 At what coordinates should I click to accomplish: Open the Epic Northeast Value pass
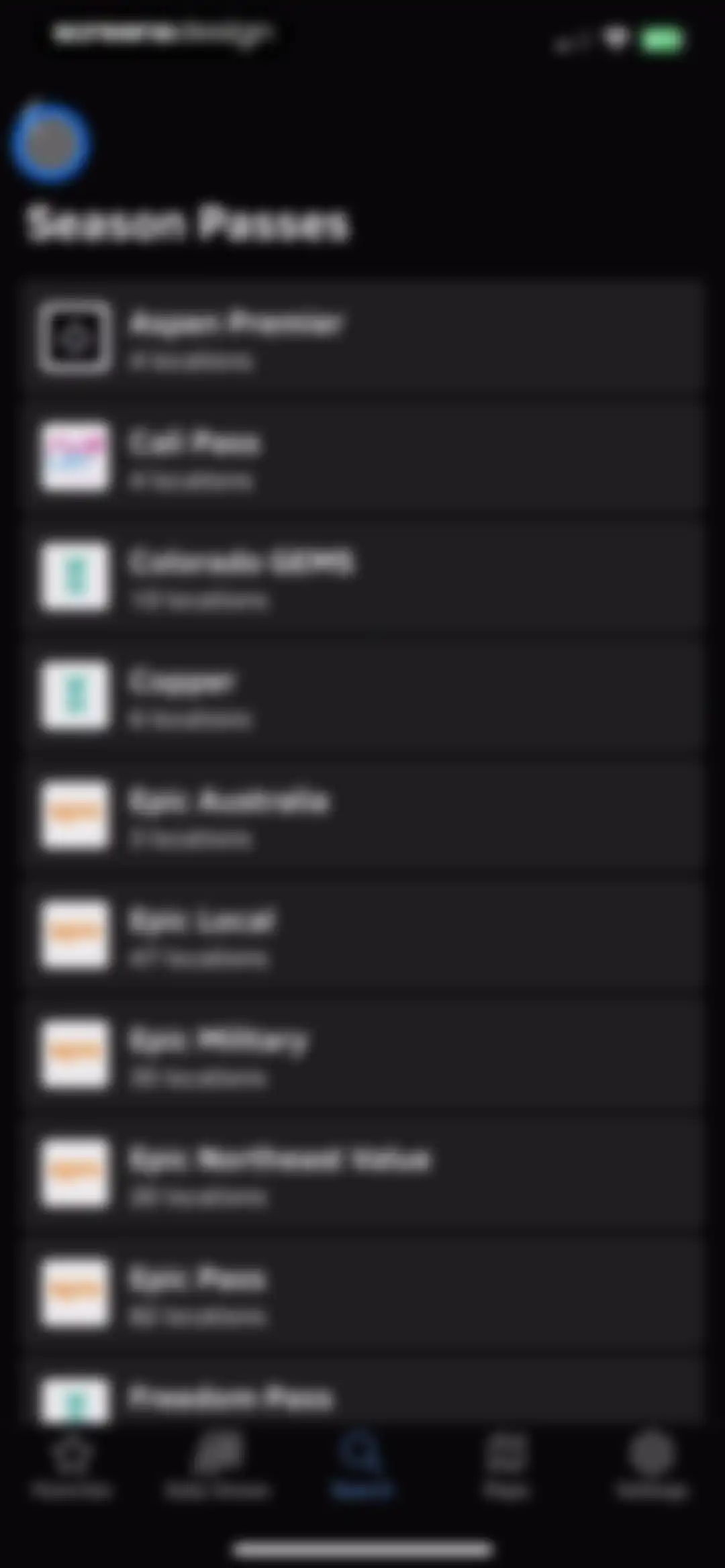coord(362,1174)
